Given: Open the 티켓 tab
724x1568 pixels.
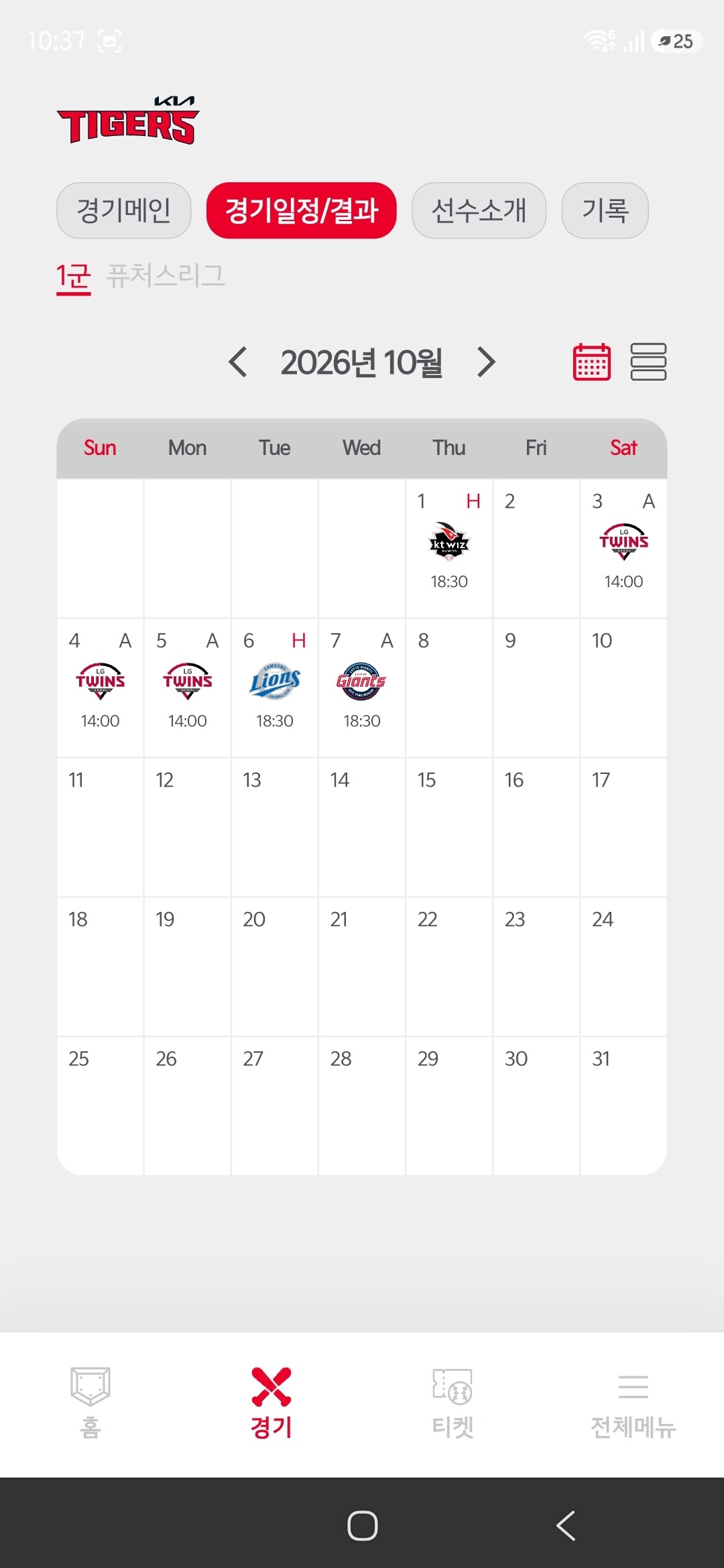Looking at the screenshot, I should tap(452, 1403).
